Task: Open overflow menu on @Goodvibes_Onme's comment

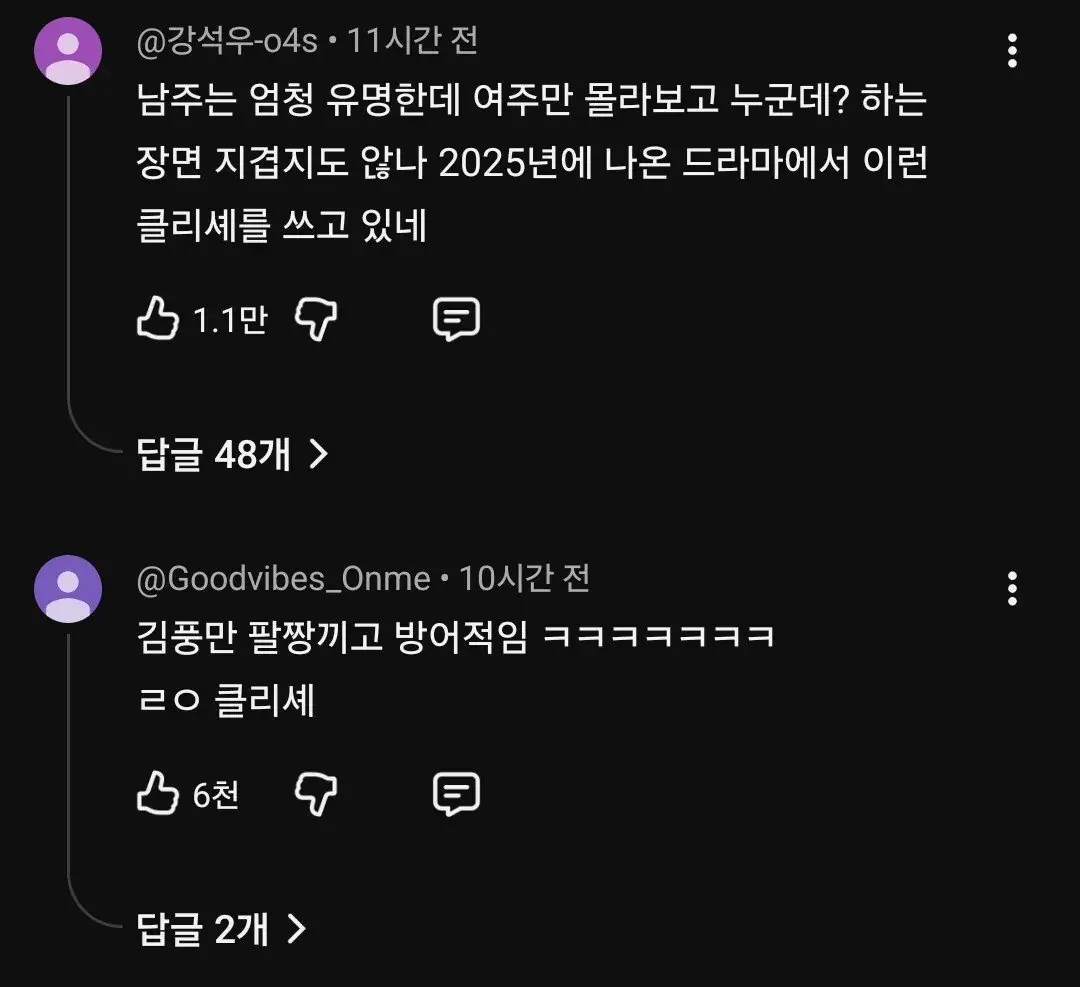Action: pos(1012,589)
